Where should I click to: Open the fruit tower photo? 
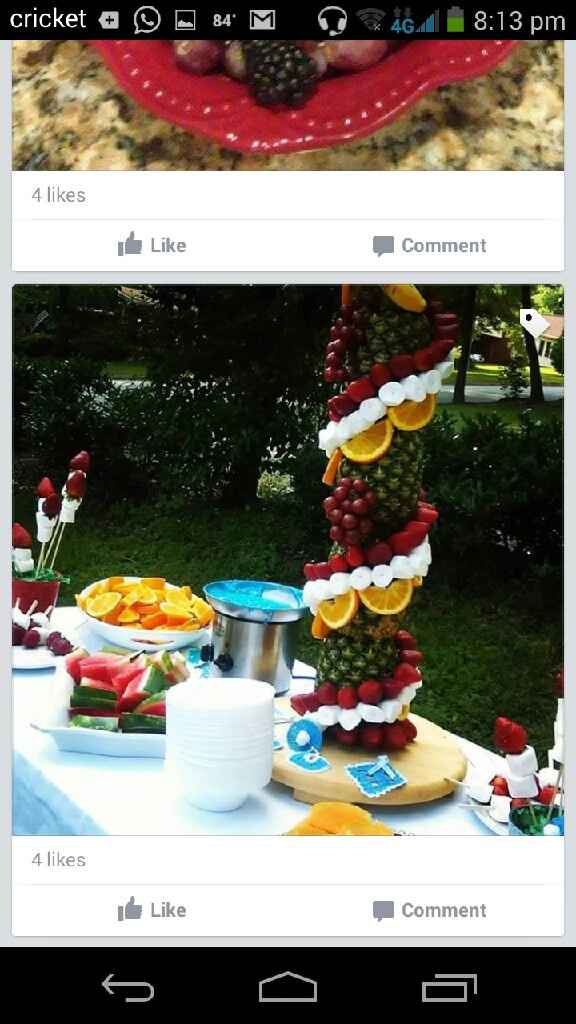(x=287, y=560)
